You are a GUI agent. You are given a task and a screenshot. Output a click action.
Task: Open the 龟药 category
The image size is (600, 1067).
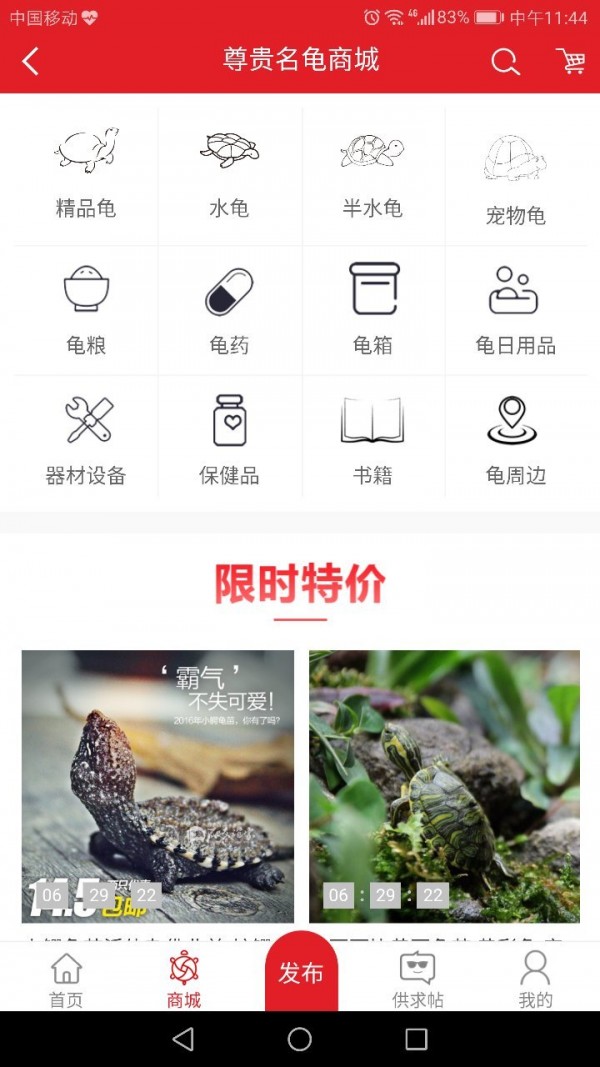[229, 309]
